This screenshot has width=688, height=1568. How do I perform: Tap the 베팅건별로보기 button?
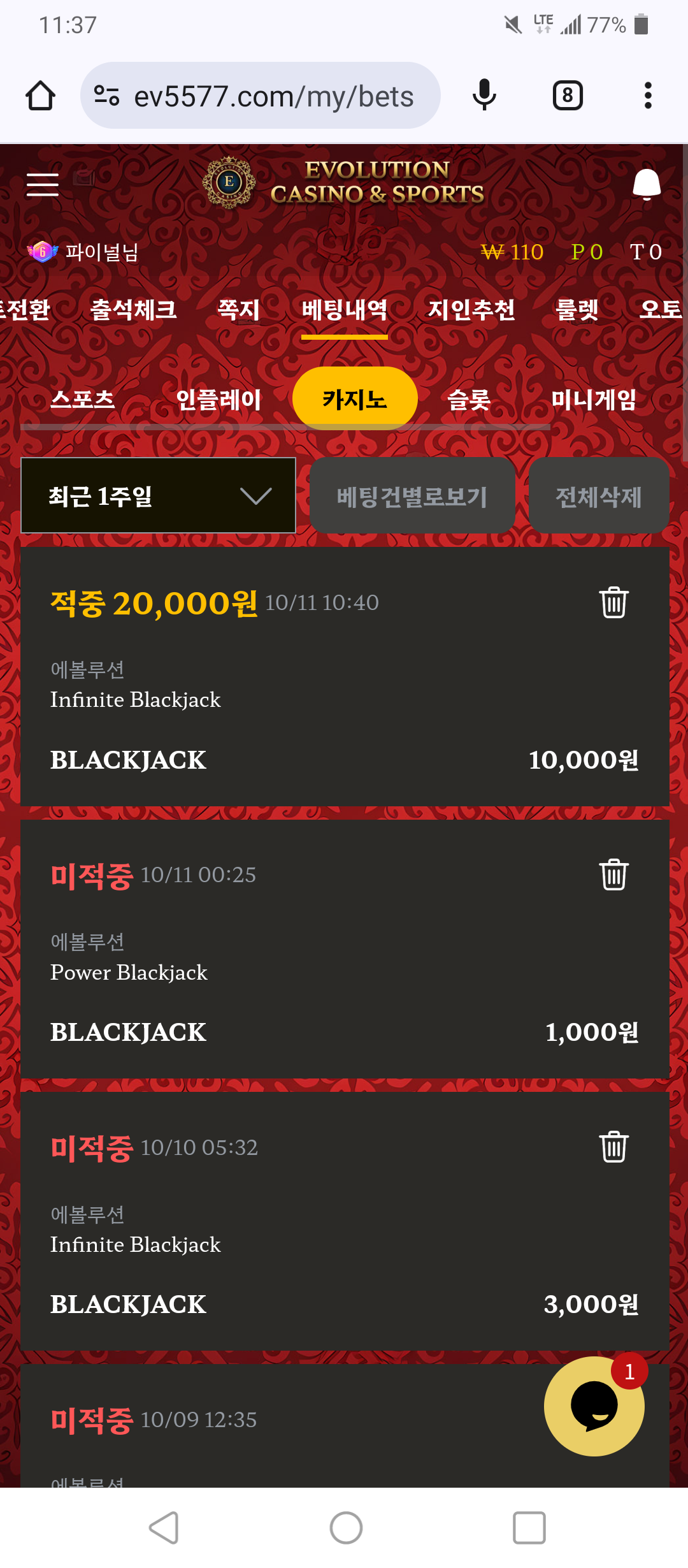(x=412, y=495)
